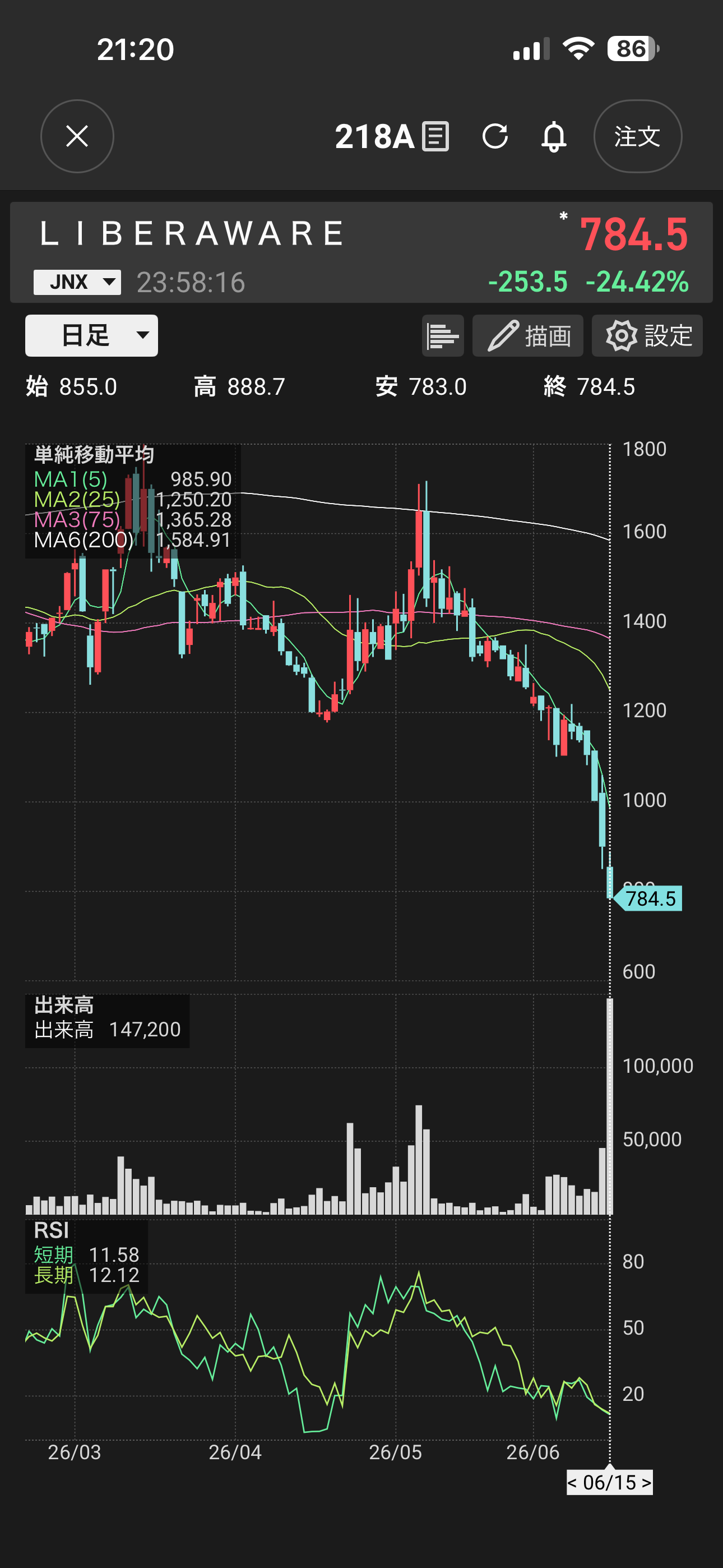The image size is (723, 1568).
Task: Change the 日足 chart period
Action: [x=91, y=335]
